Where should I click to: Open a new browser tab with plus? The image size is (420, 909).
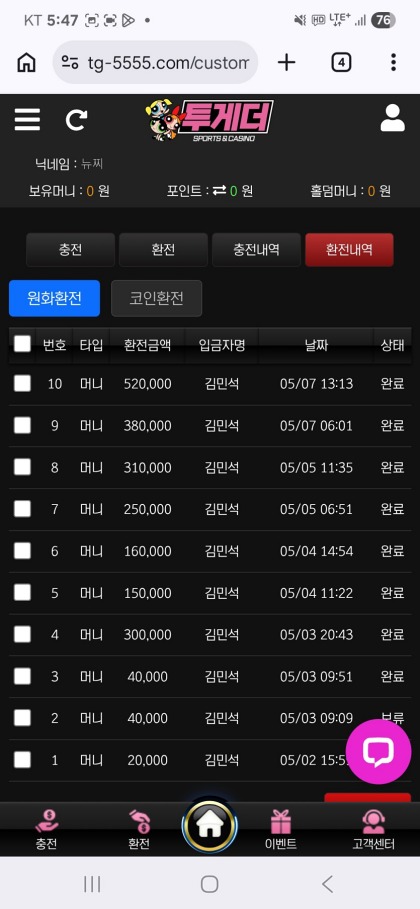pos(287,63)
